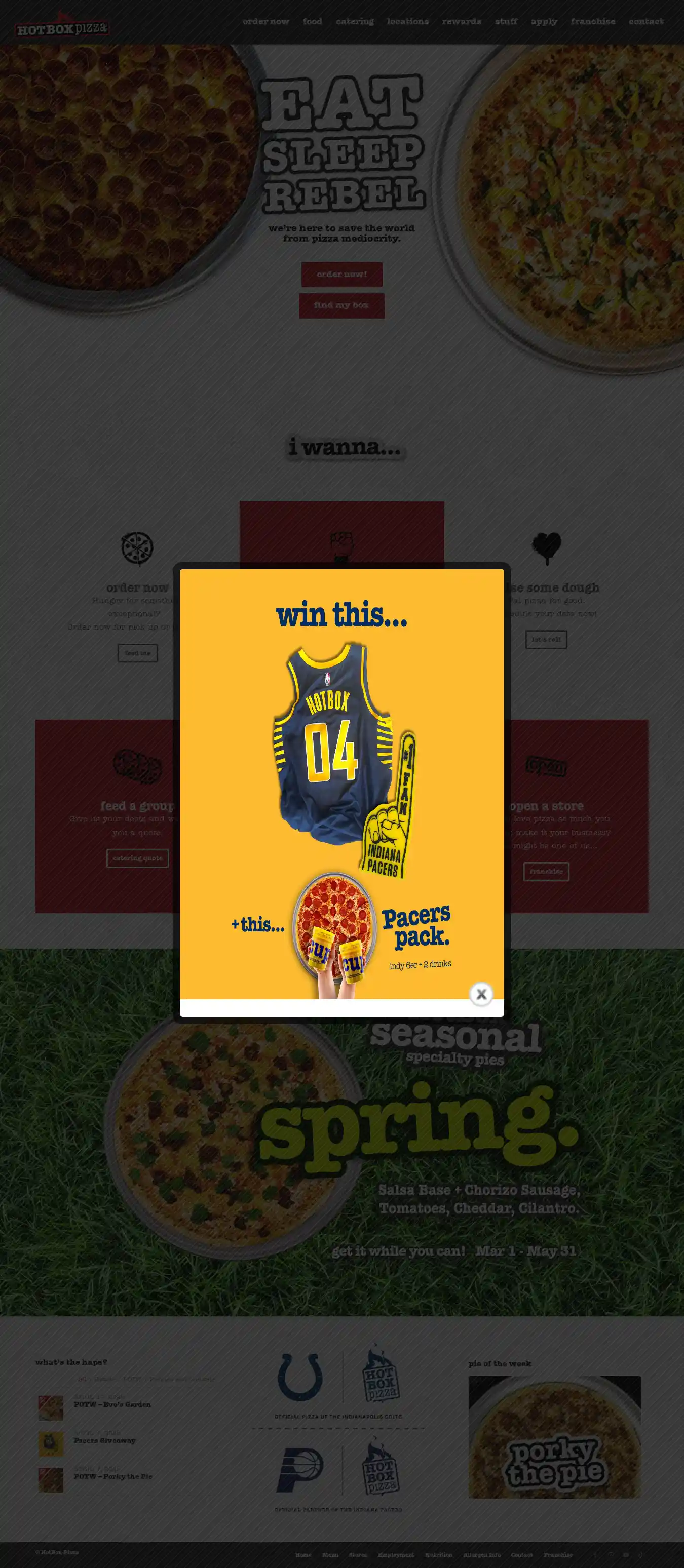Viewport: 684px width, 1568px height.
Task: Open the locations nav item
Action: [x=407, y=21]
